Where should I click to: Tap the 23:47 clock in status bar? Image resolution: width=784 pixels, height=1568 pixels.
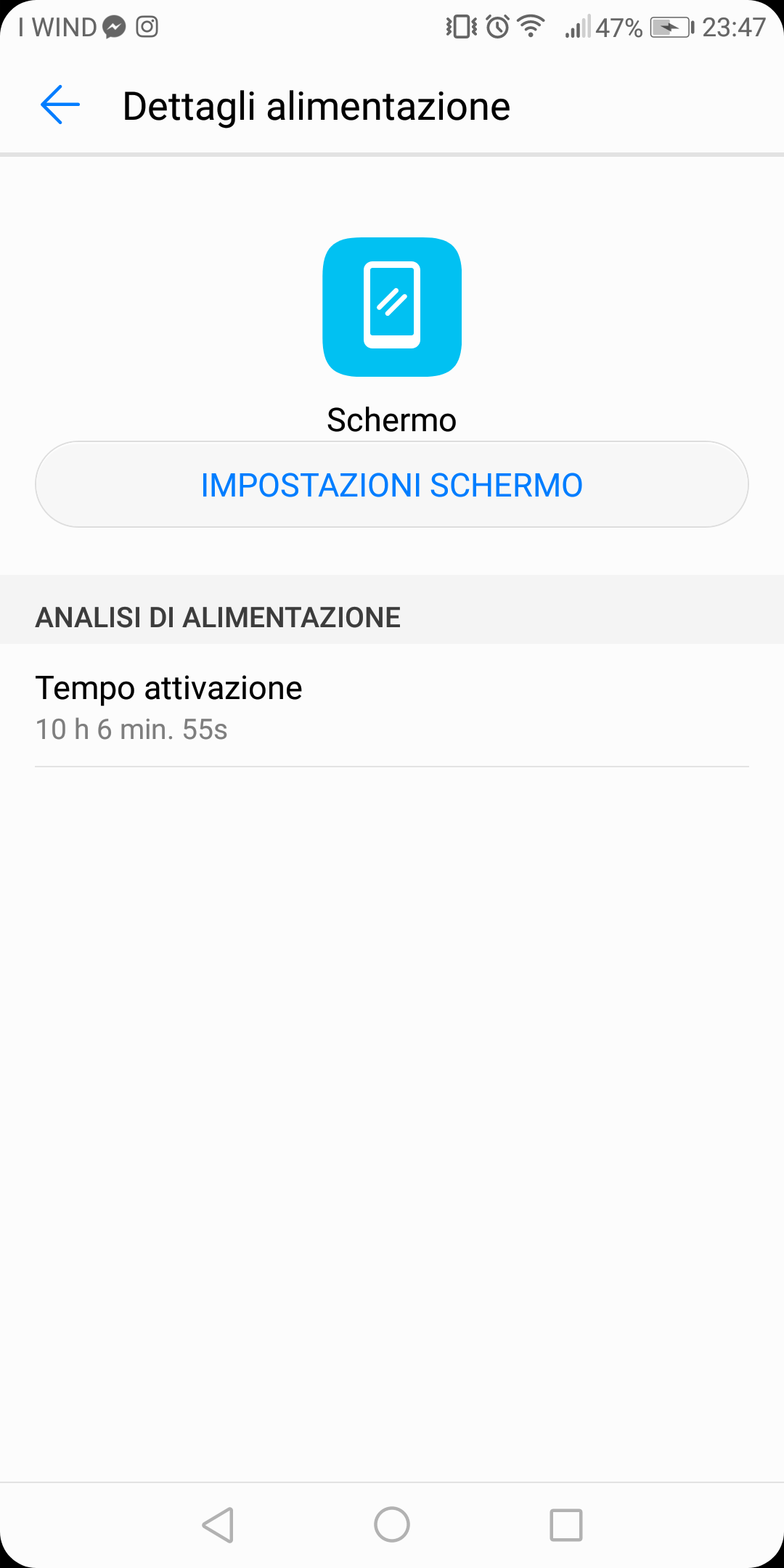tap(734, 28)
